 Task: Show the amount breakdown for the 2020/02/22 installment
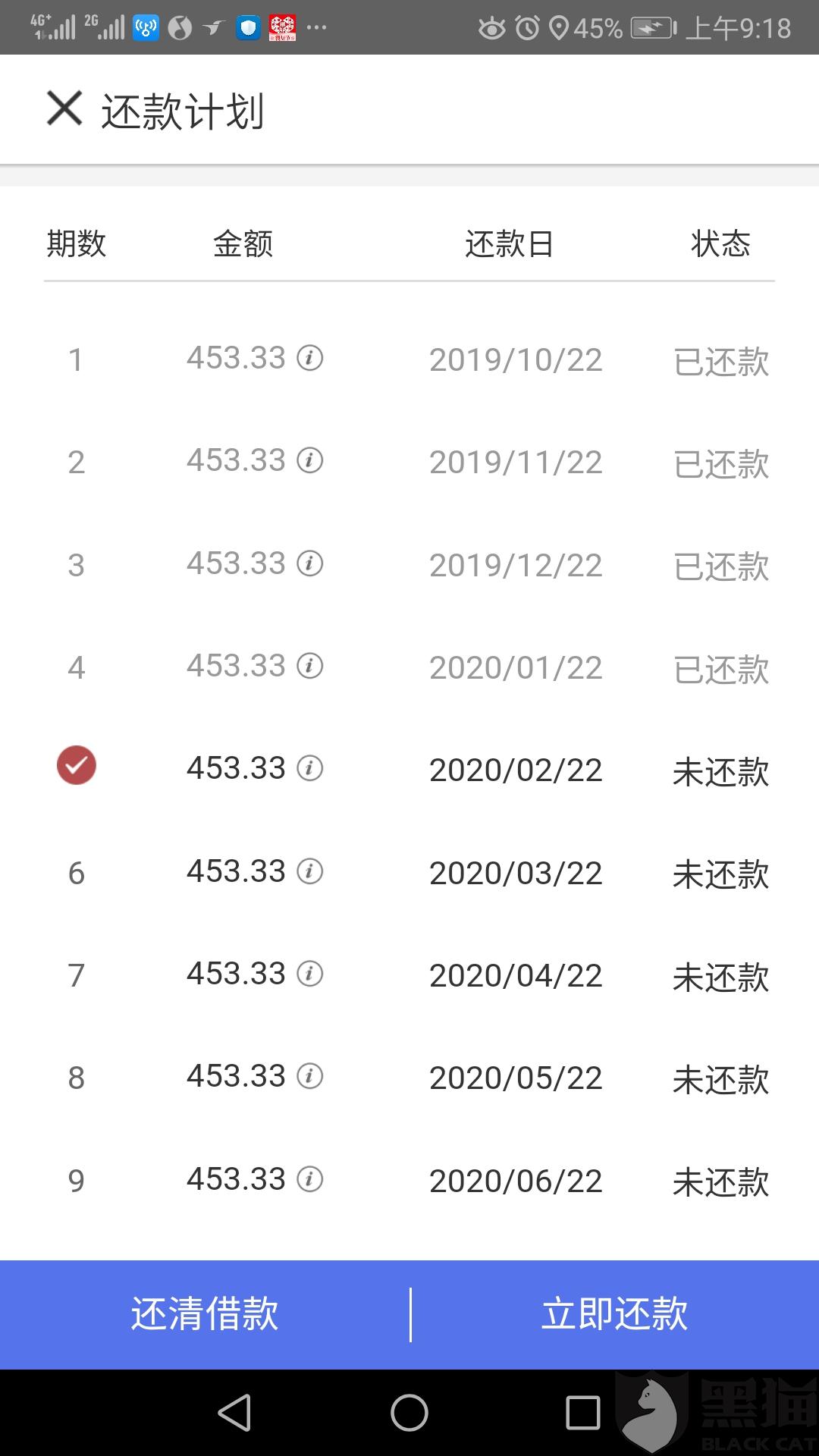coord(309,768)
